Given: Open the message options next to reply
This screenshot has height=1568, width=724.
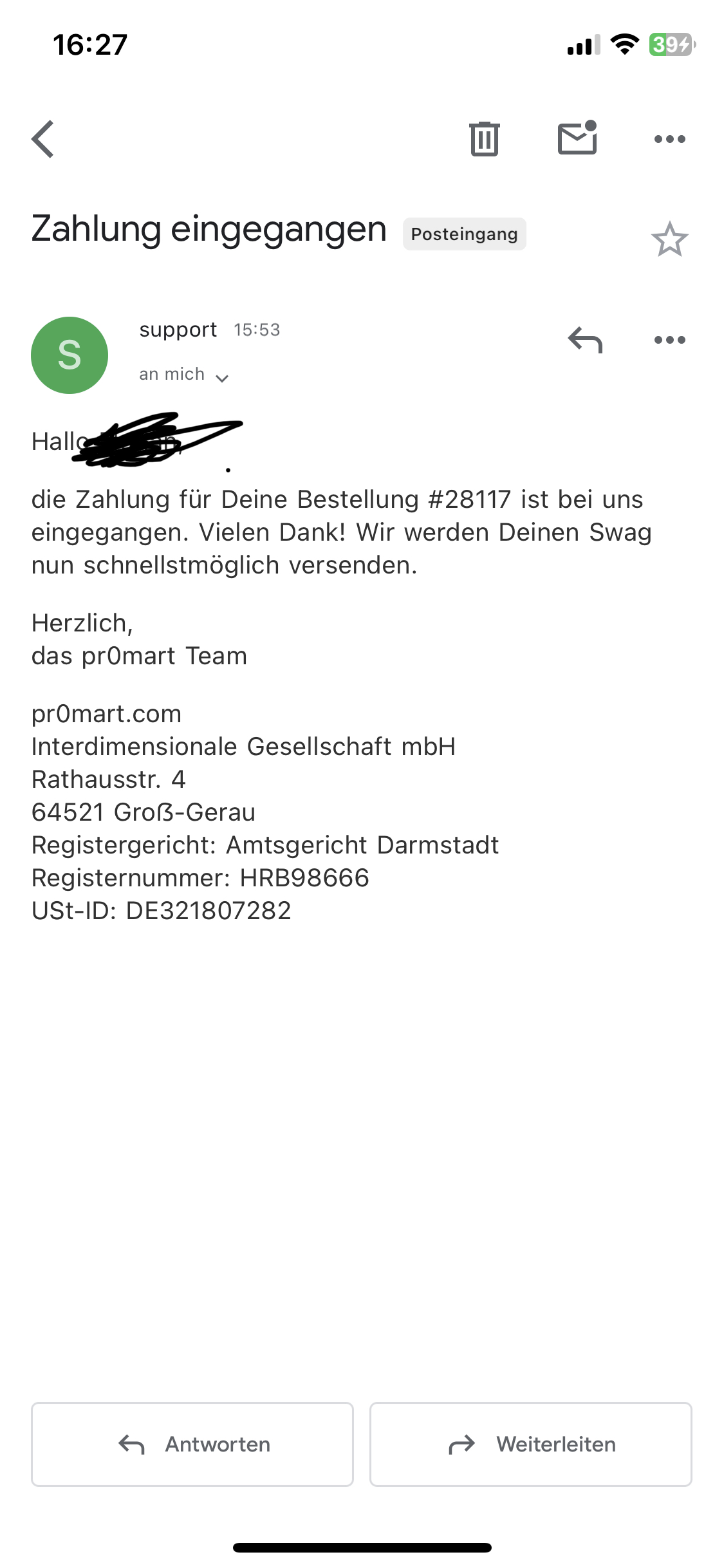Looking at the screenshot, I should [669, 340].
